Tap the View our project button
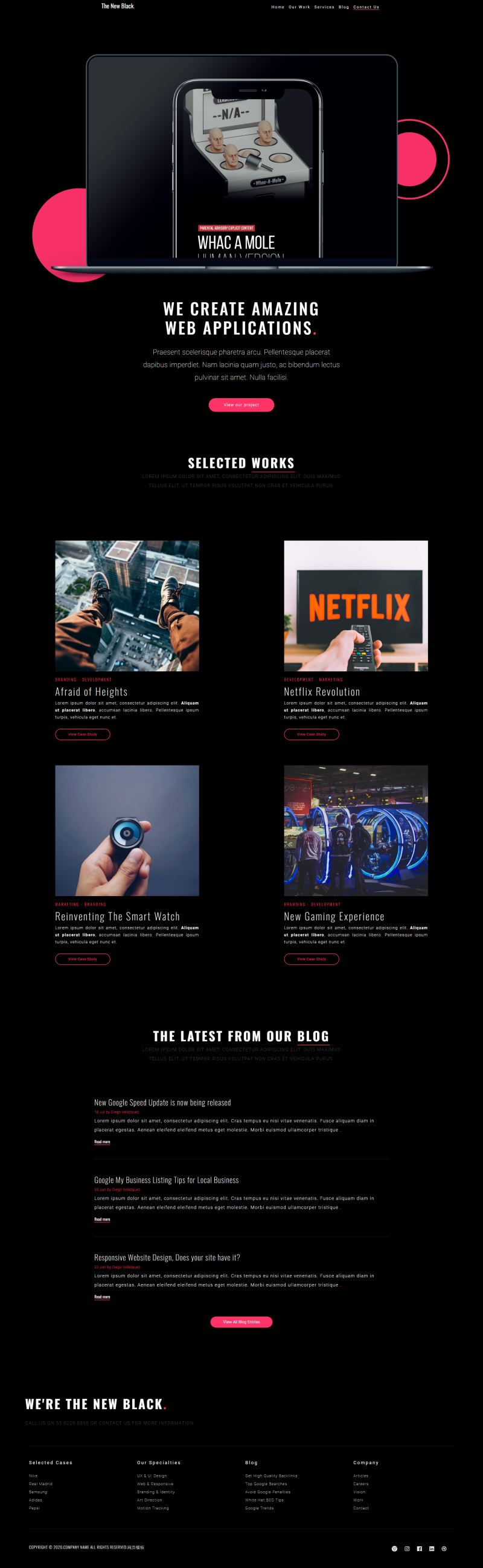Image resolution: width=483 pixels, height=1568 pixels. click(x=241, y=405)
